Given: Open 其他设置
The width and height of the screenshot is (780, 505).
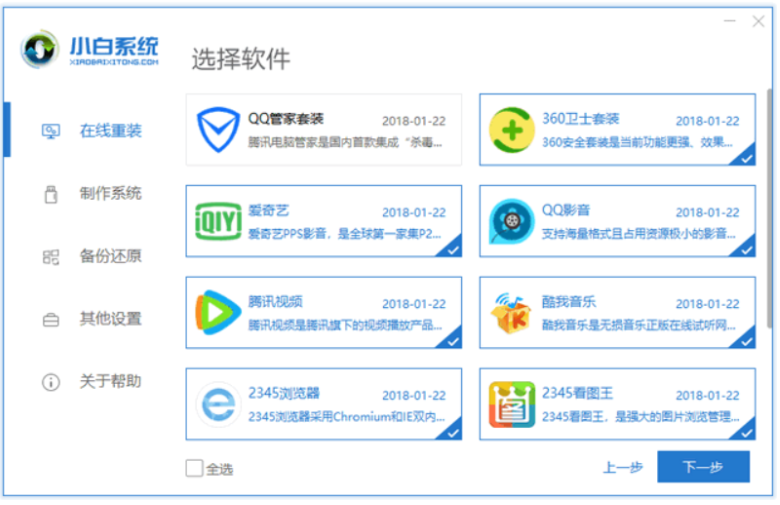Looking at the screenshot, I should pos(110,319).
